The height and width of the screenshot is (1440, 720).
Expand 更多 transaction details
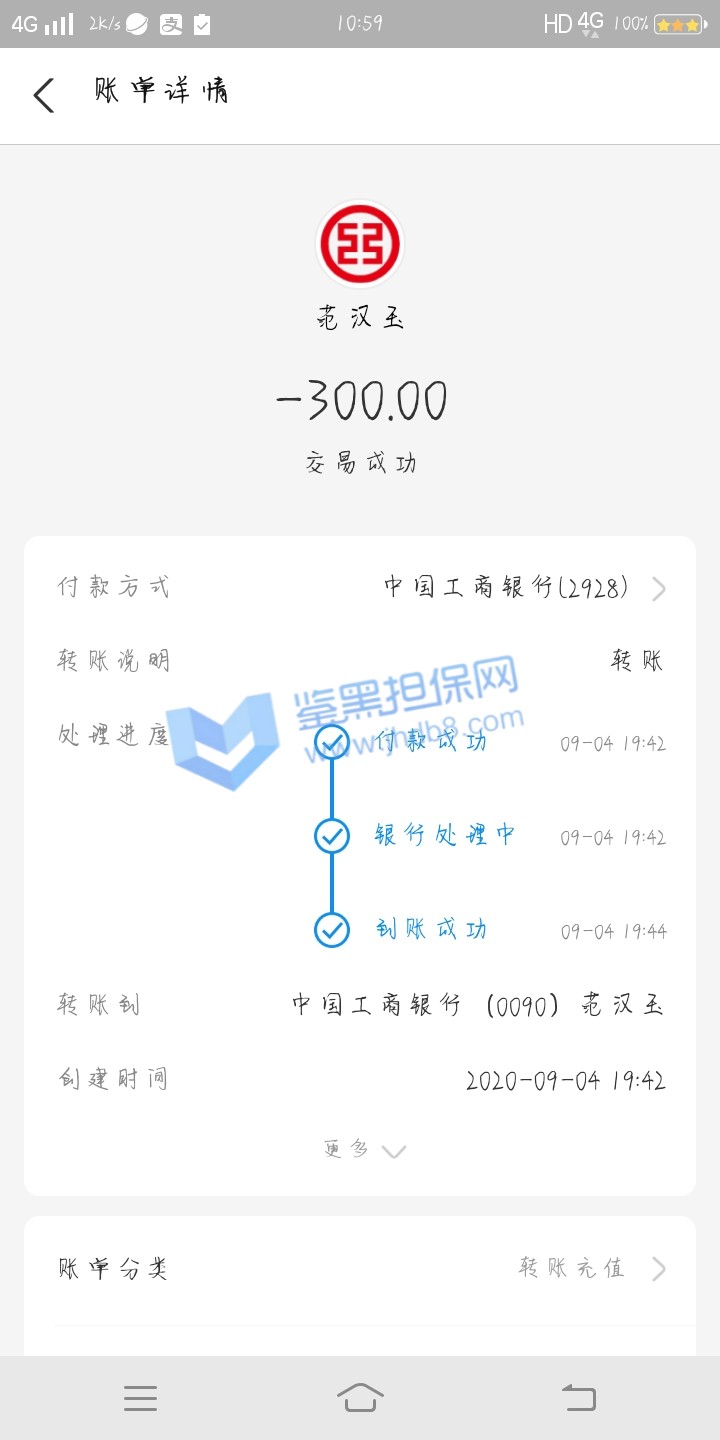pos(364,1150)
